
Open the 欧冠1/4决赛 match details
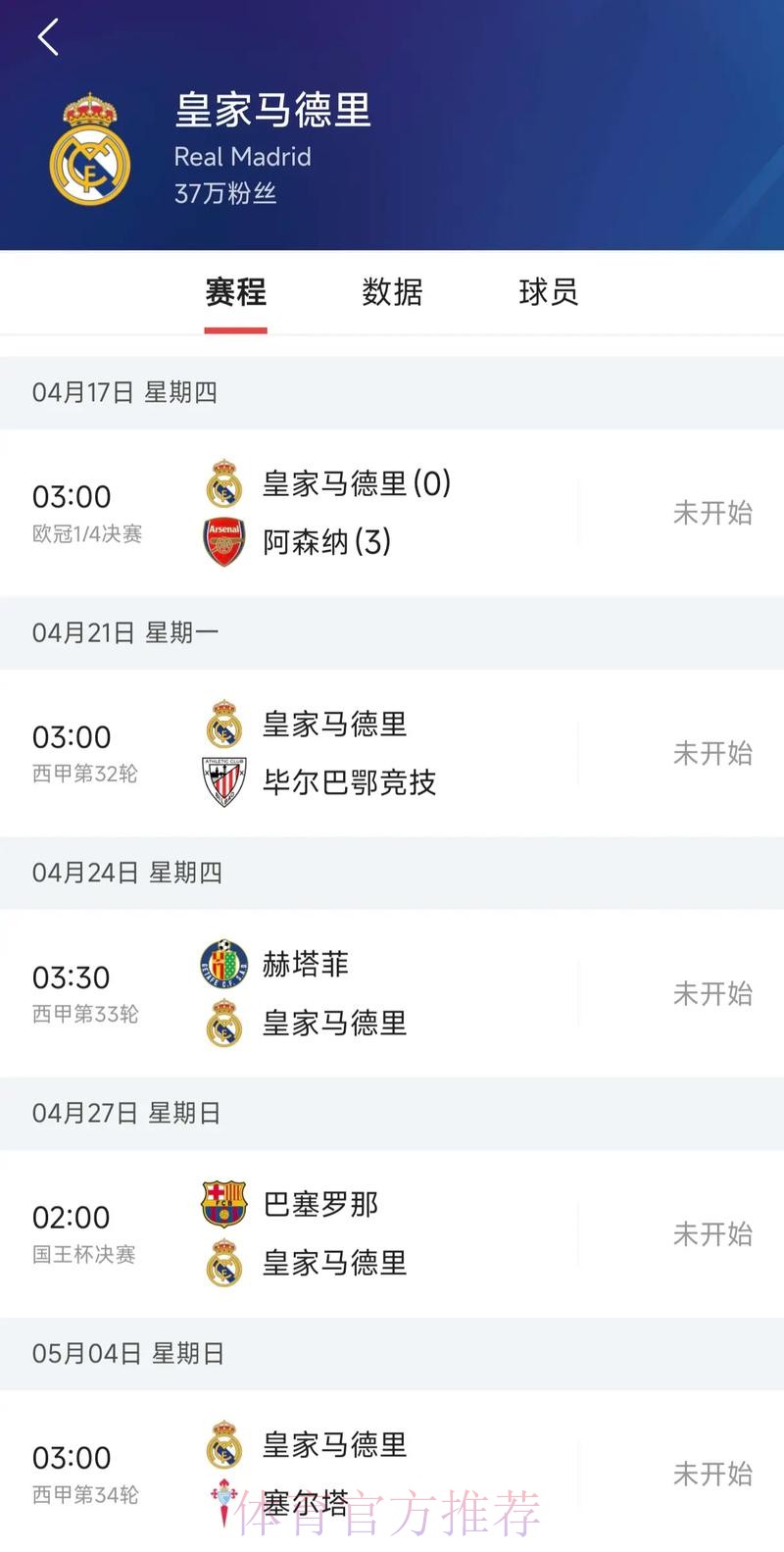(x=392, y=513)
